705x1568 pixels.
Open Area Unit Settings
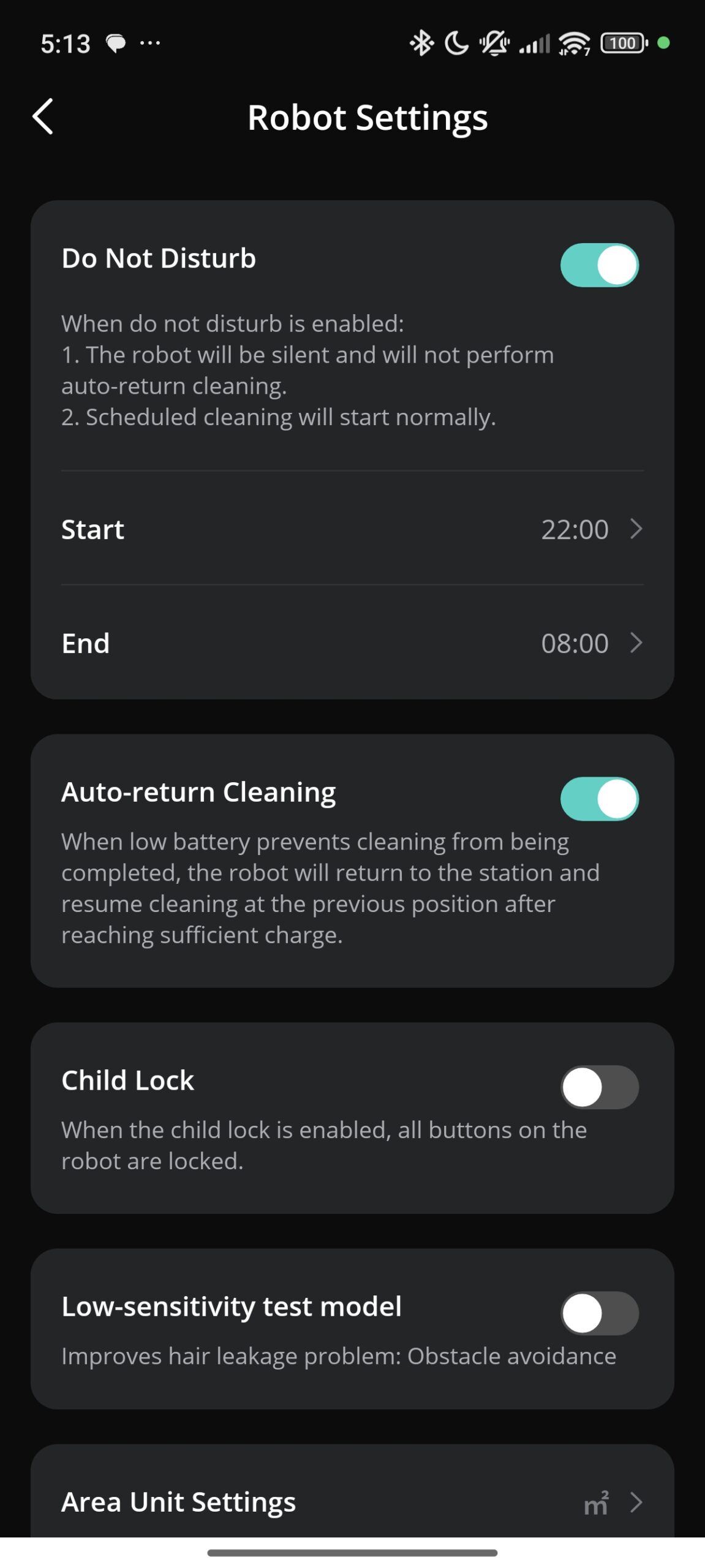pos(352,1502)
